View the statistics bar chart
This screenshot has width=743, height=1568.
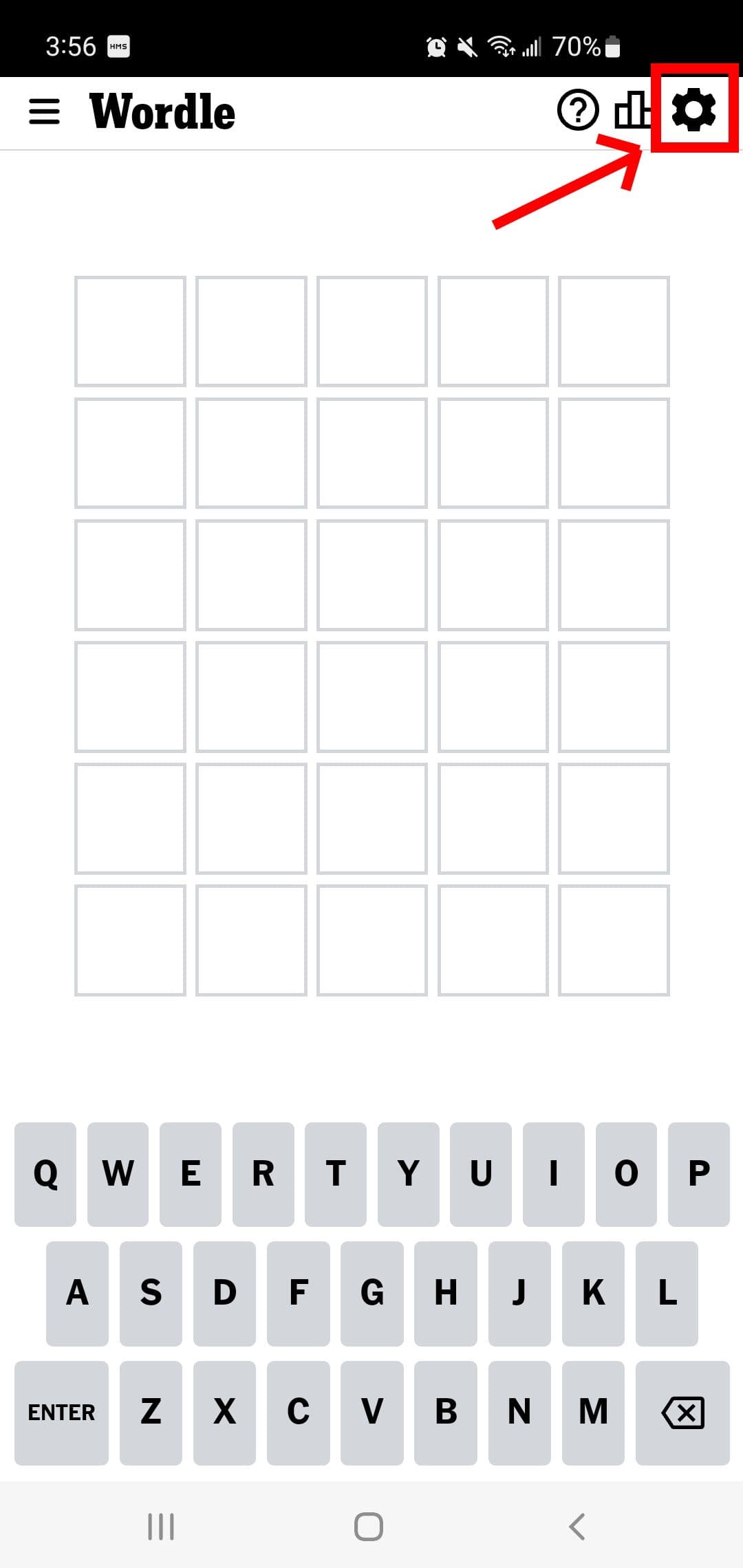click(633, 110)
